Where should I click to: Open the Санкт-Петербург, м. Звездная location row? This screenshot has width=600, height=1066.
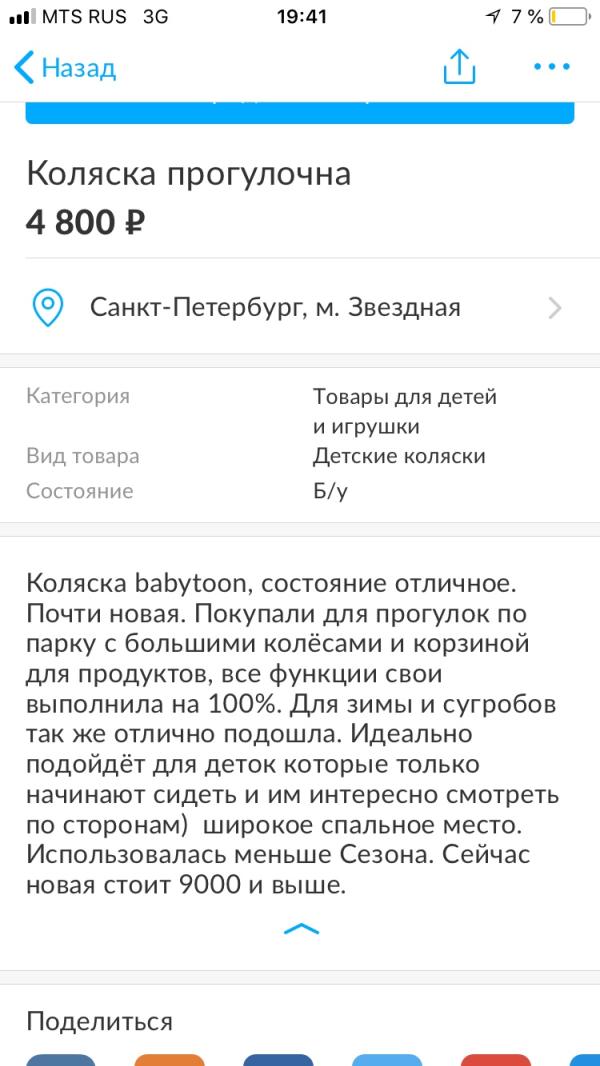(300, 308)
